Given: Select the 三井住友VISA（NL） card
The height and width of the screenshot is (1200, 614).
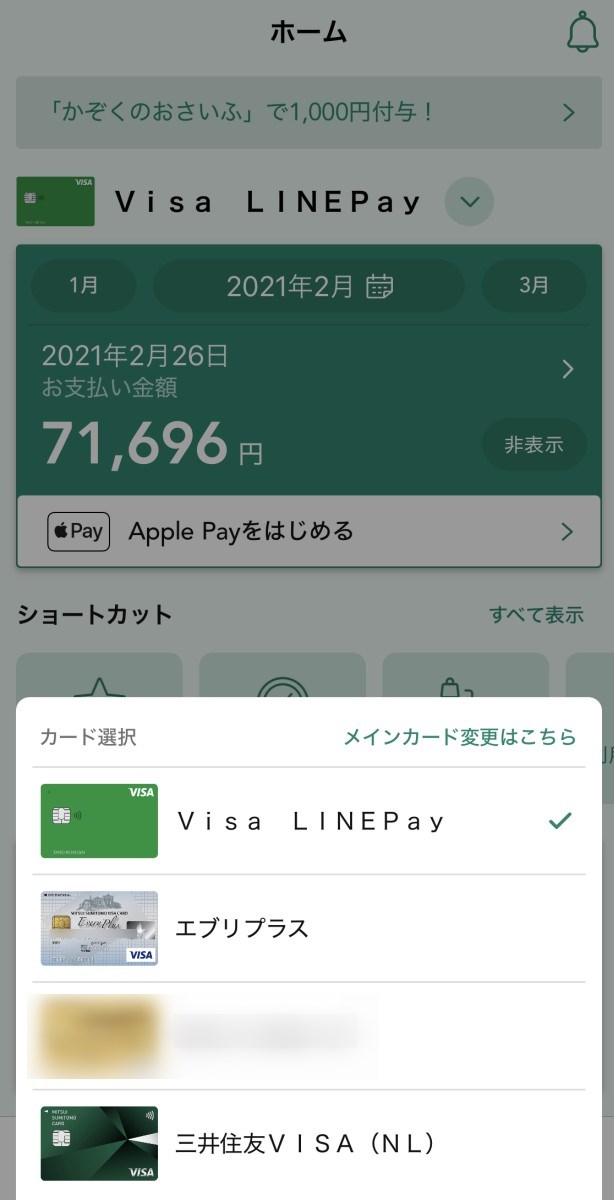Looking at the screenshot, I should 308,1143.
